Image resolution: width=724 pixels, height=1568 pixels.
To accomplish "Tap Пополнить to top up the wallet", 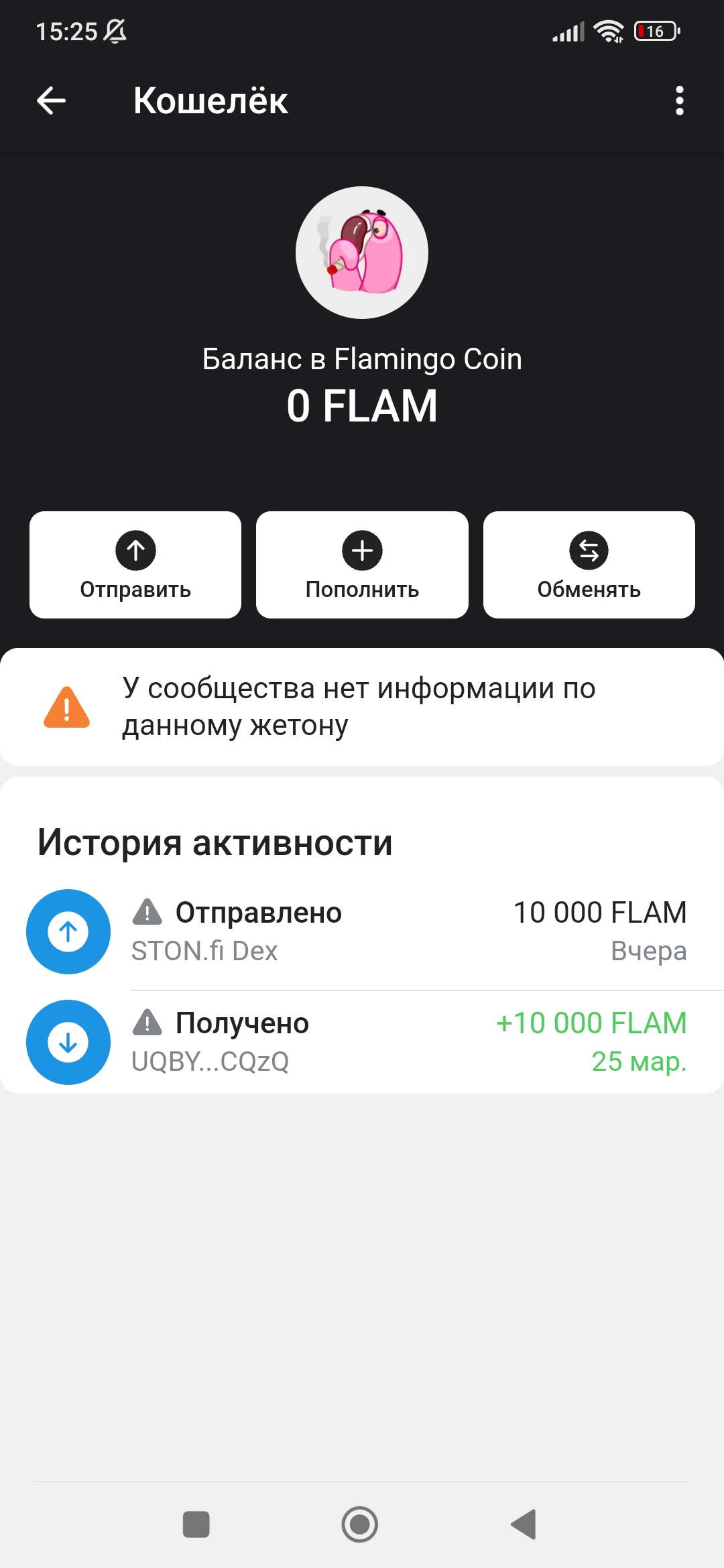I will tap(362, 565).
